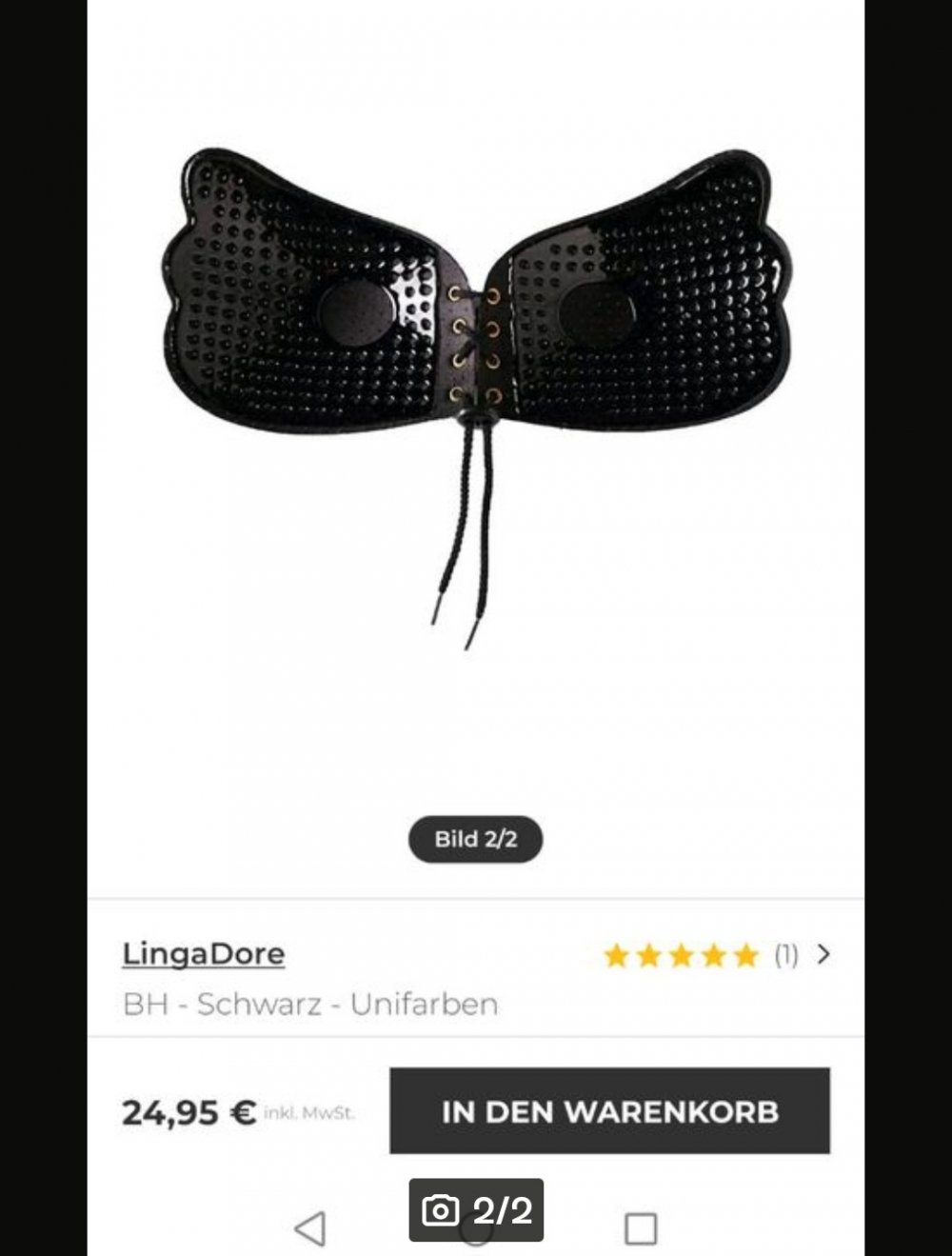This screenshot has width=952, height=1256.
Task: Enlarge the black bra product image
Action: coord(475,381)
